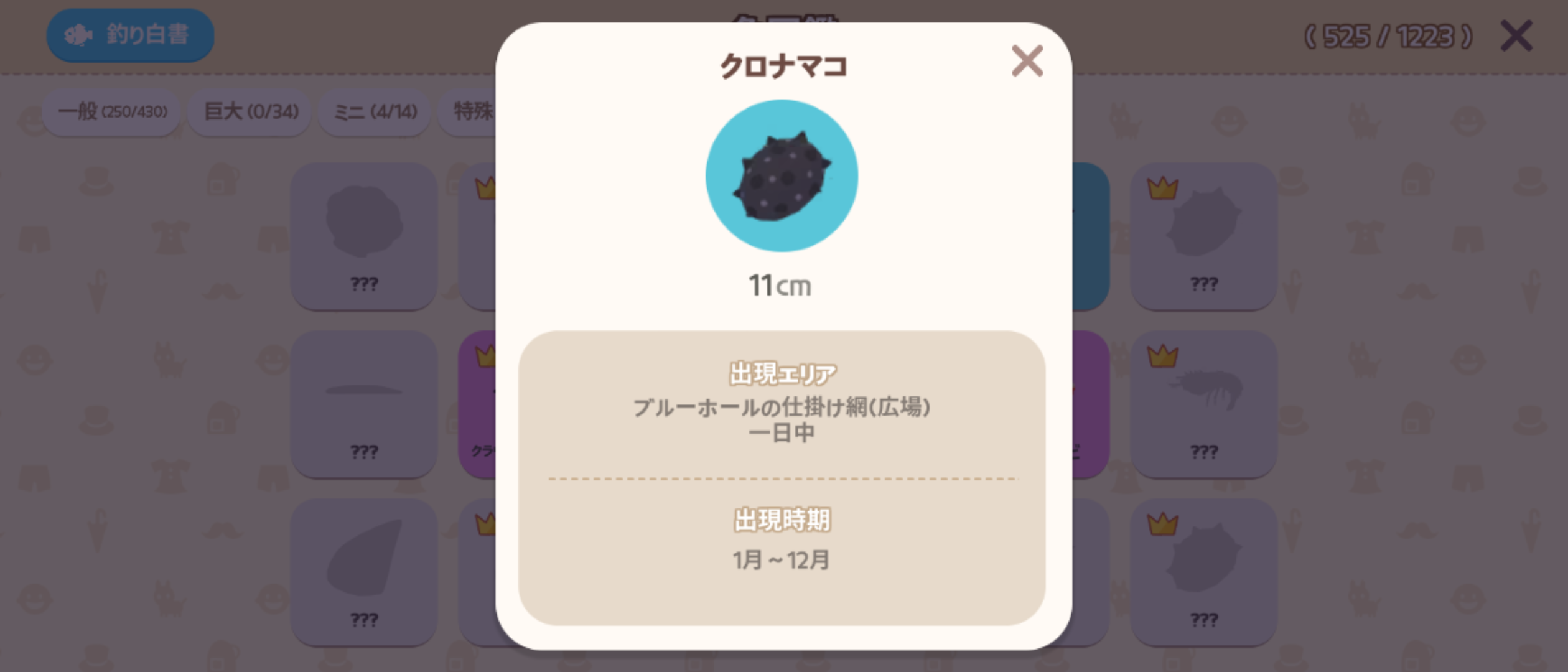Close the fish encyclopedia screen
The height and width of the screenshot is (672, 1568).
tap(1516, 36)
